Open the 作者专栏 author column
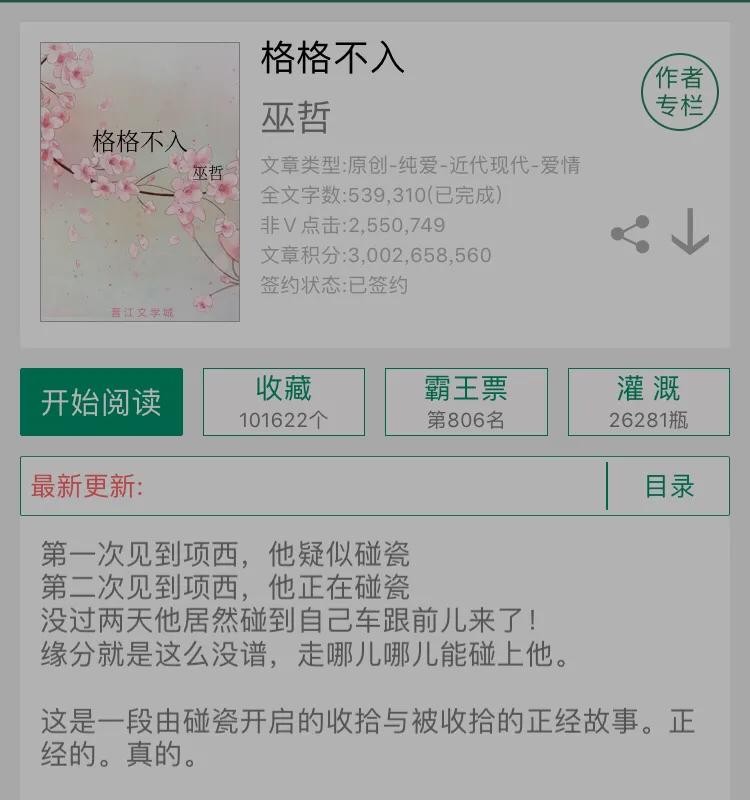750x800 pixels. (x=679, y=92)
